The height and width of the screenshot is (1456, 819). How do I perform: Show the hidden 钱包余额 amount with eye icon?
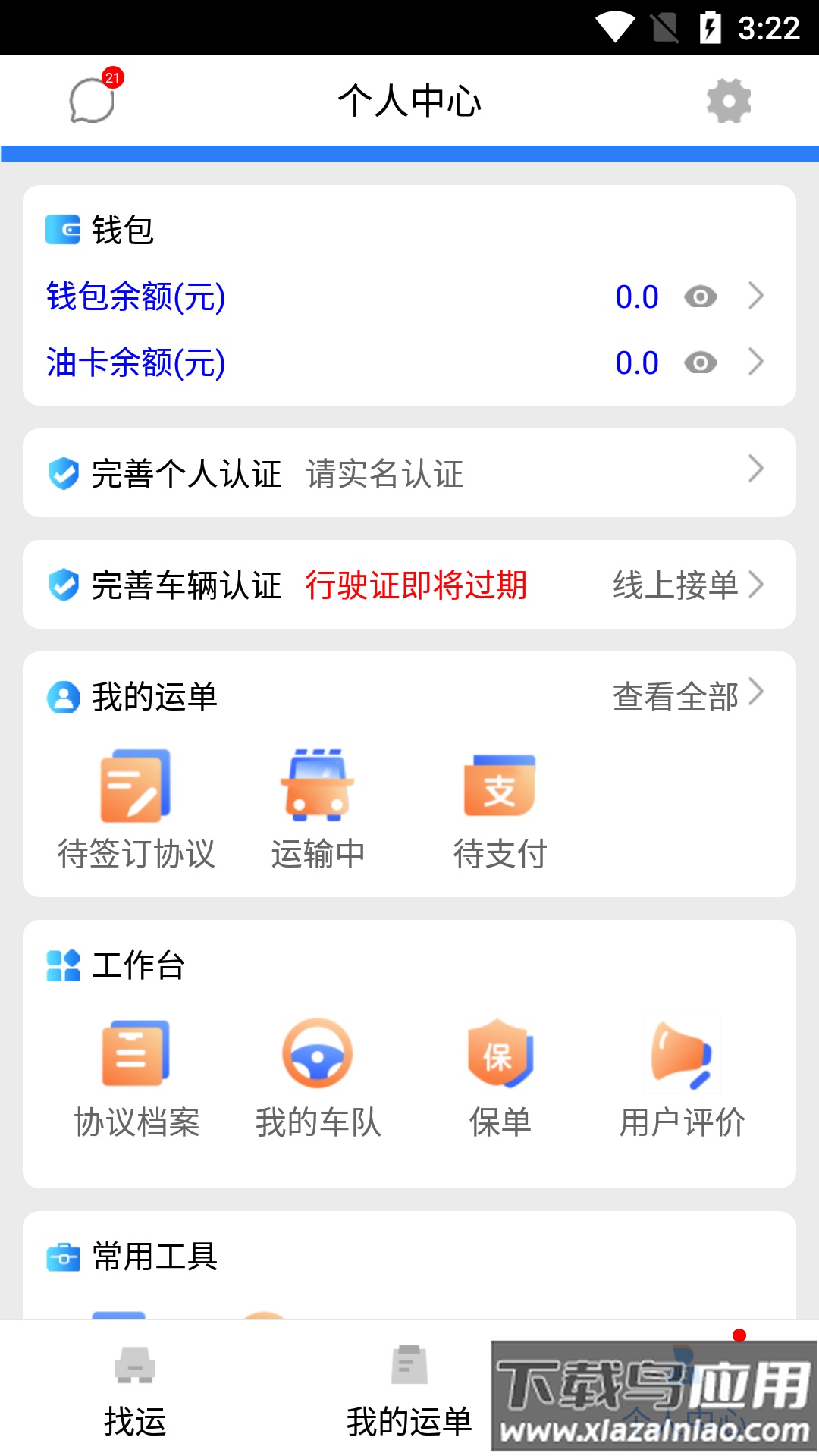pos(701,297)
